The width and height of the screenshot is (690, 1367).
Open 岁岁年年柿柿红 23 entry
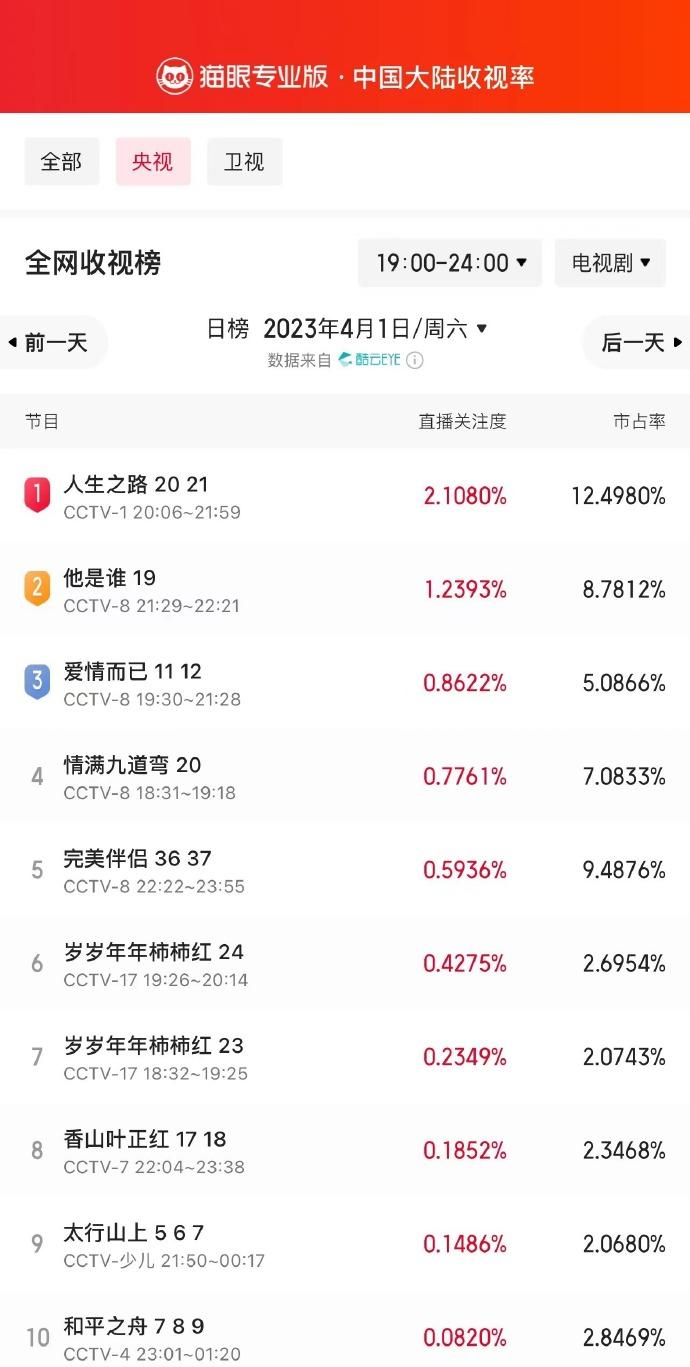345,1057
